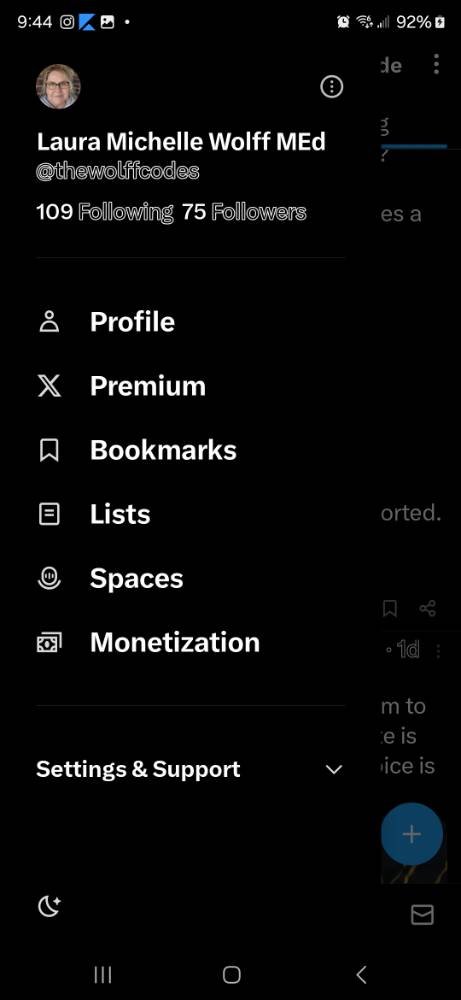Open Profile from the drawer
Viewport: 461px width, 1000px height.
coord(190,322)
